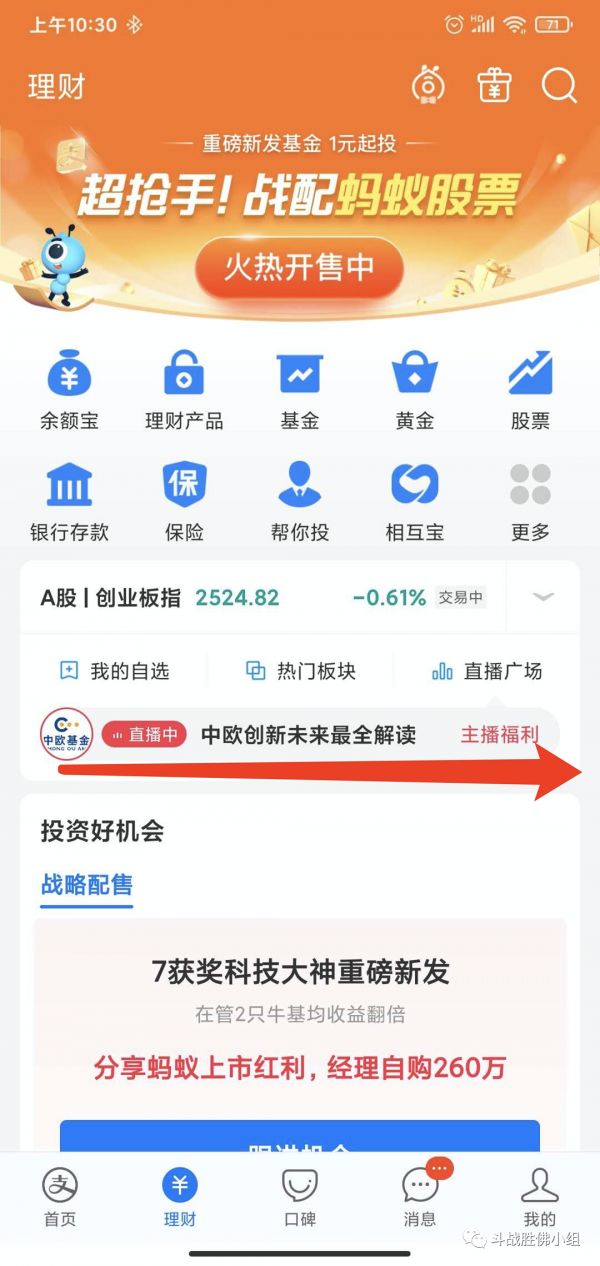Open 直播广场
Screen dimensions: 600x1266
coord(487,671)
